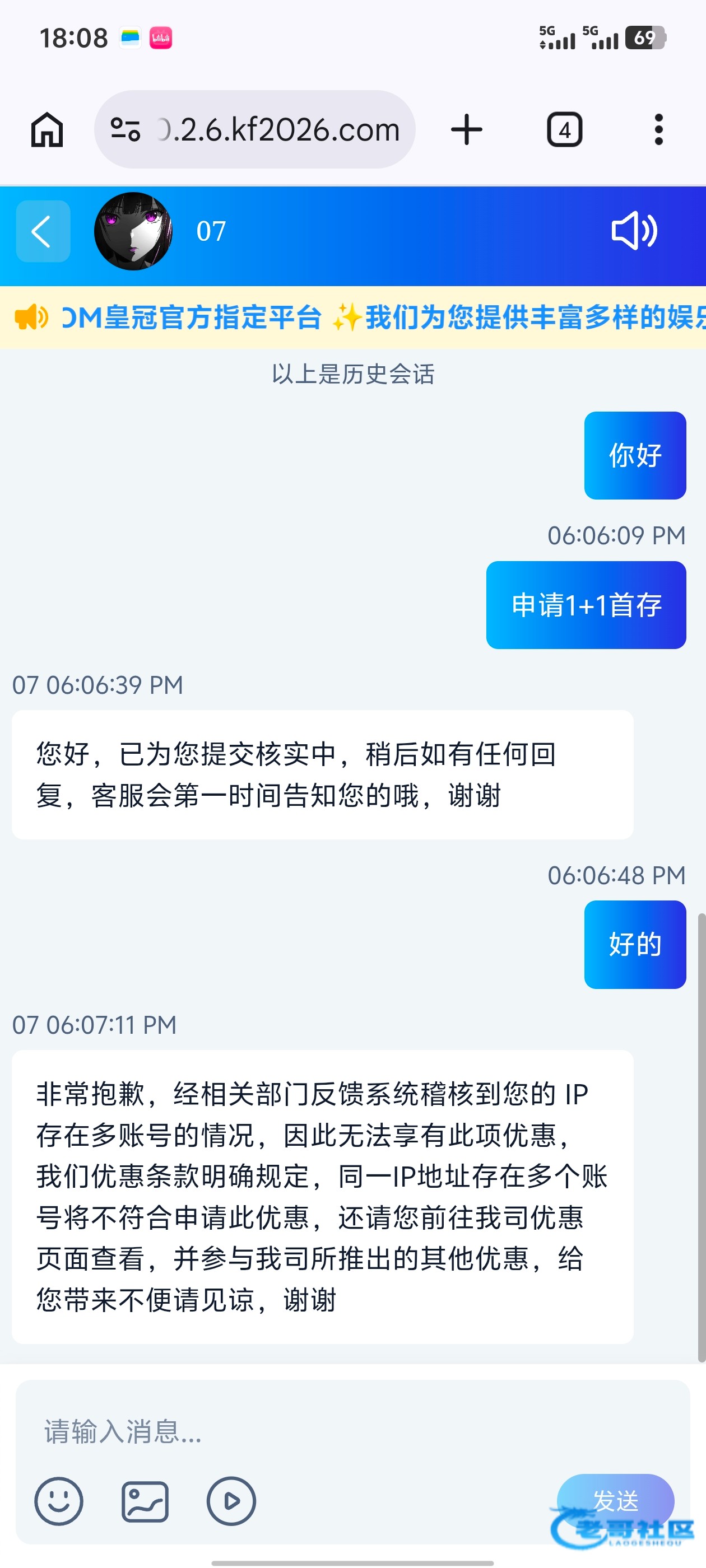
Task: Open the emoji picker
Action: pos(58,1501)
